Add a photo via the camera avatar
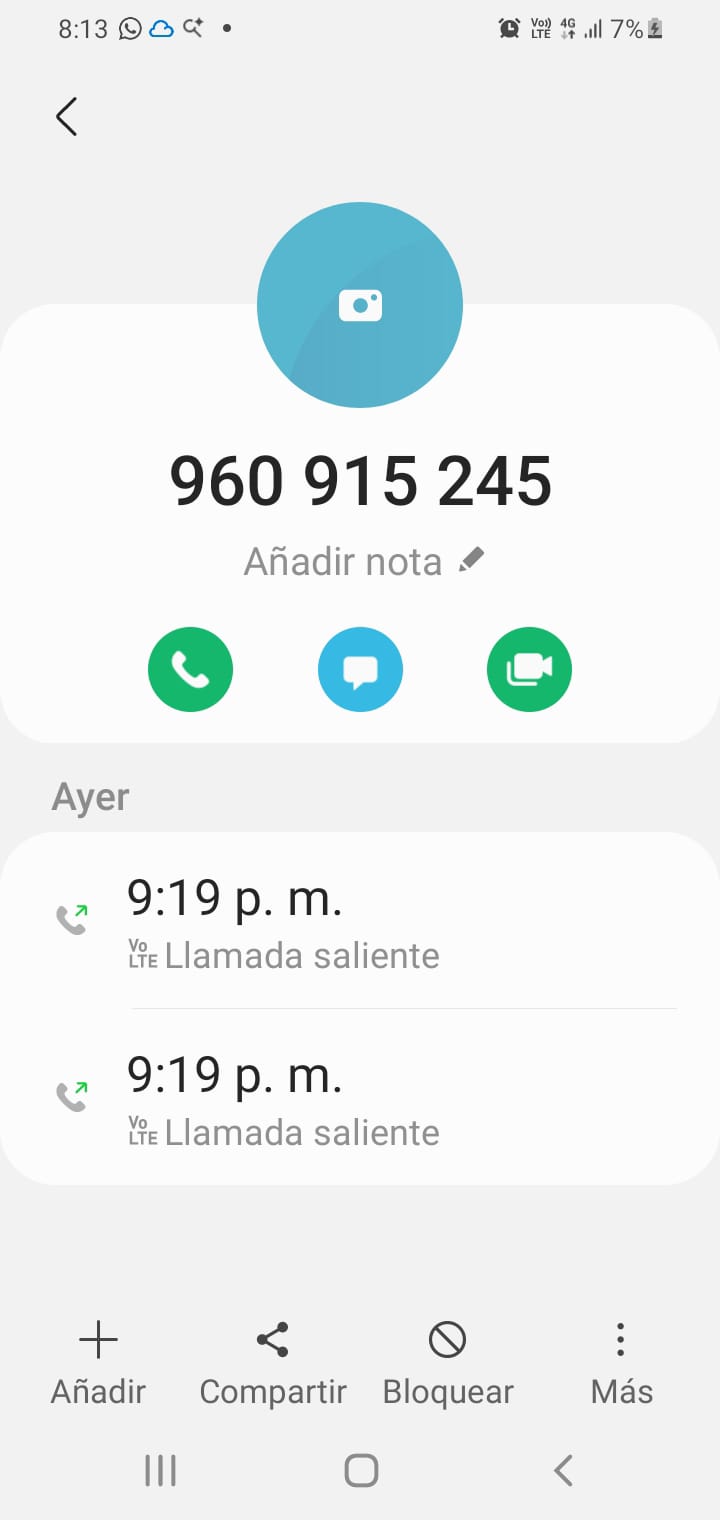 coord(360,305)
